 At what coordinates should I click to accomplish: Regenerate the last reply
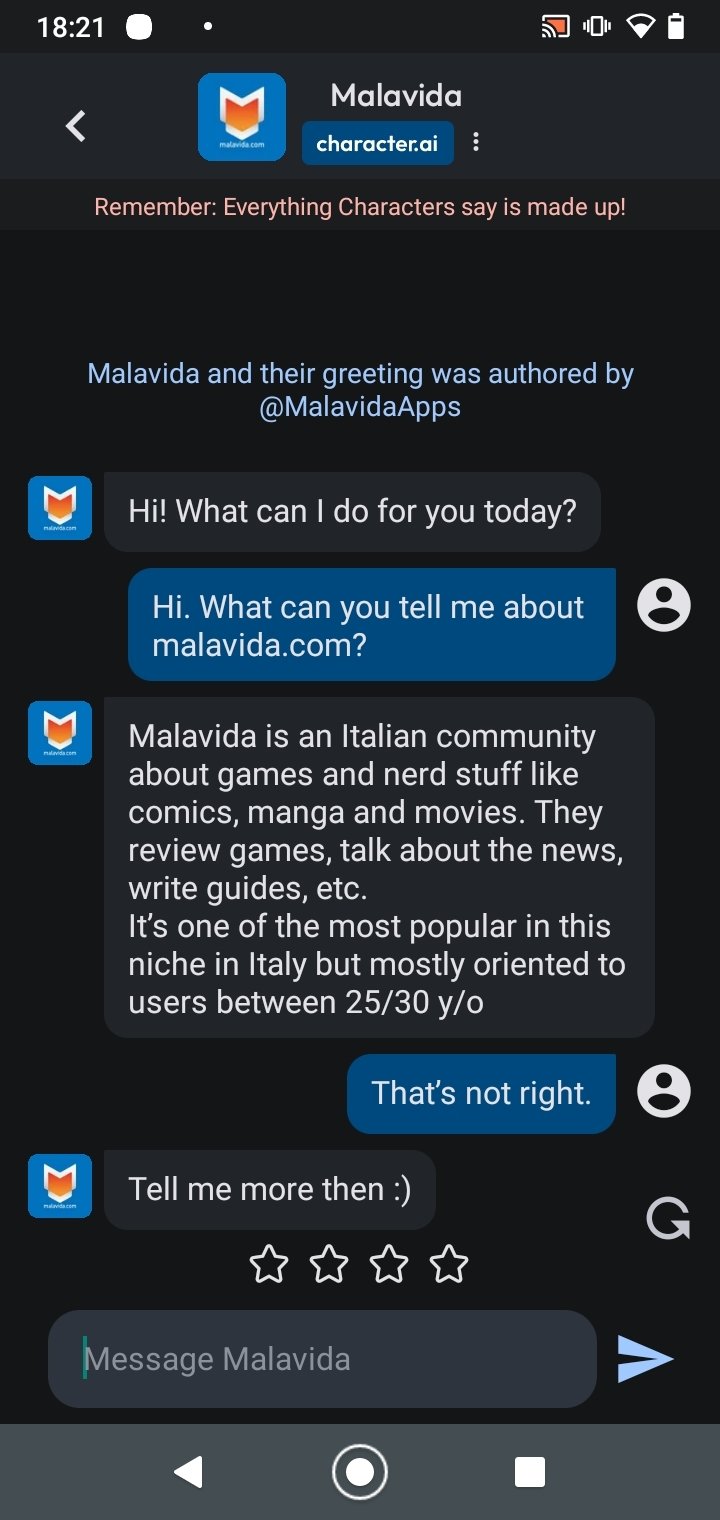(x=667, y=1219)
